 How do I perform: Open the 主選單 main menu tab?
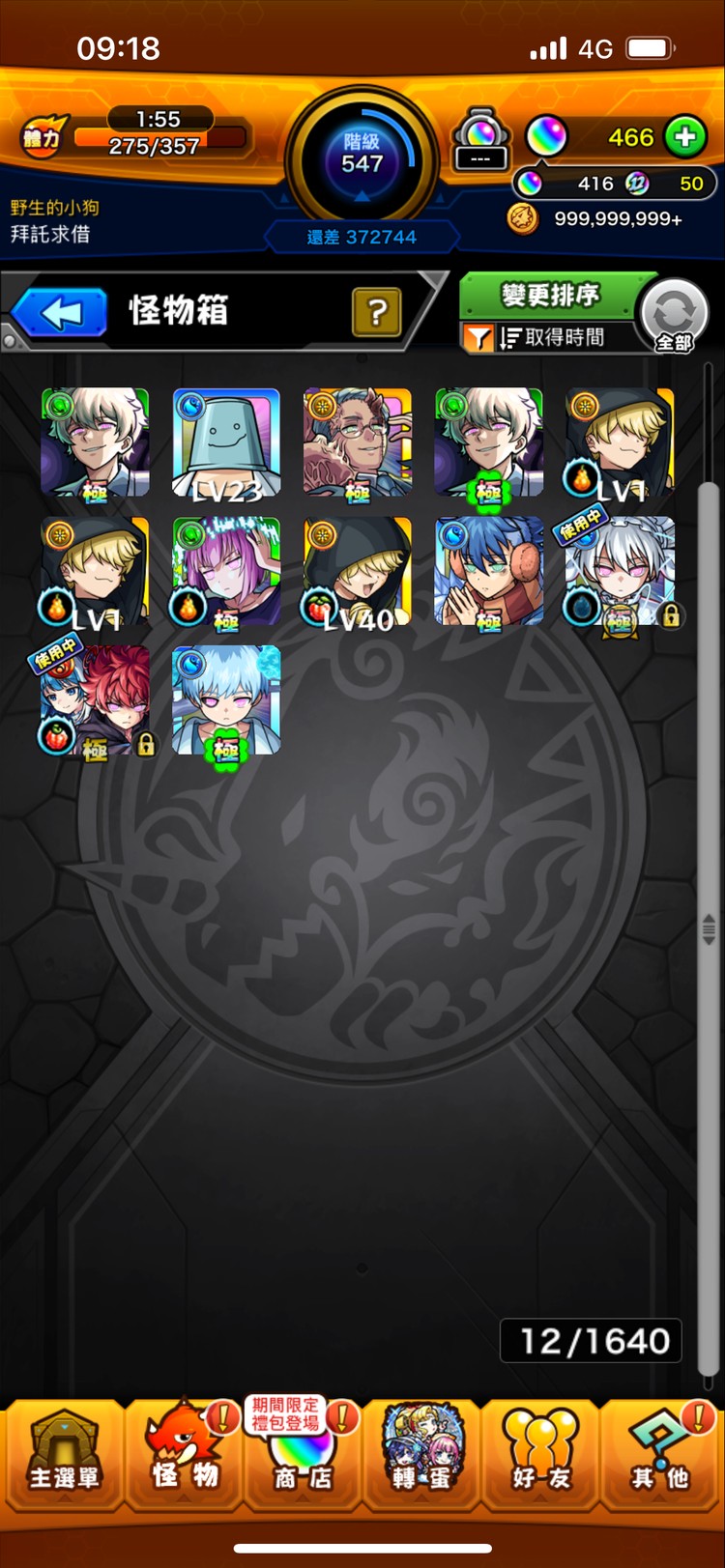point(64,1453)
